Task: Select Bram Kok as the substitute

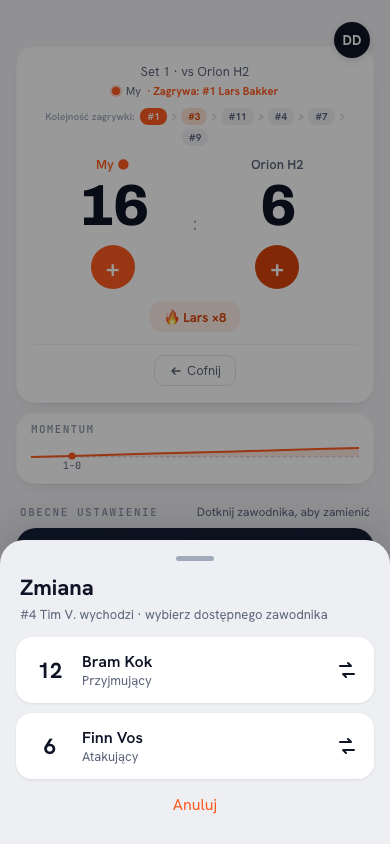Action: tap(195, 670)
